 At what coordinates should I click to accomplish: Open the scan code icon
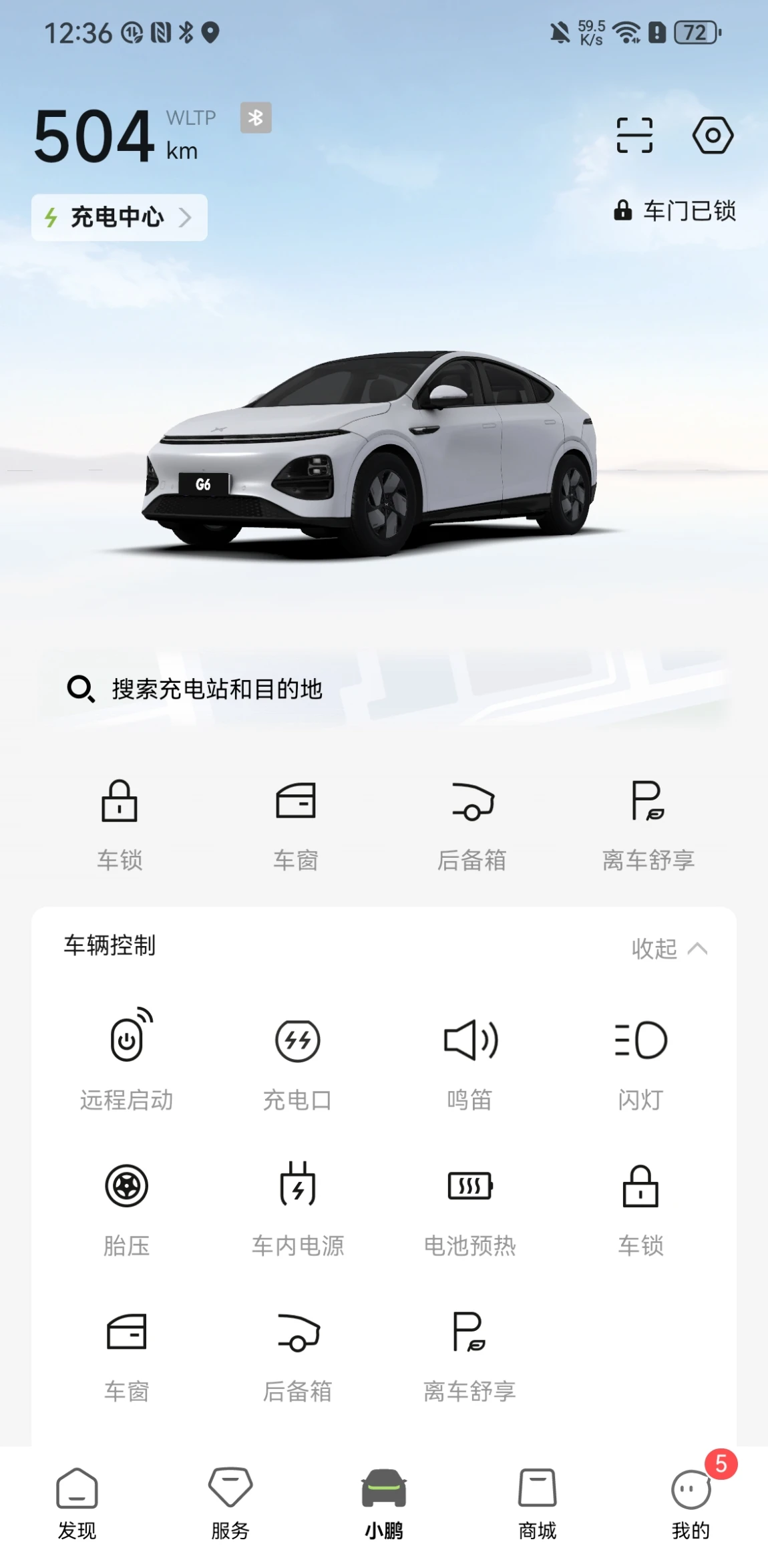point(634,136)
